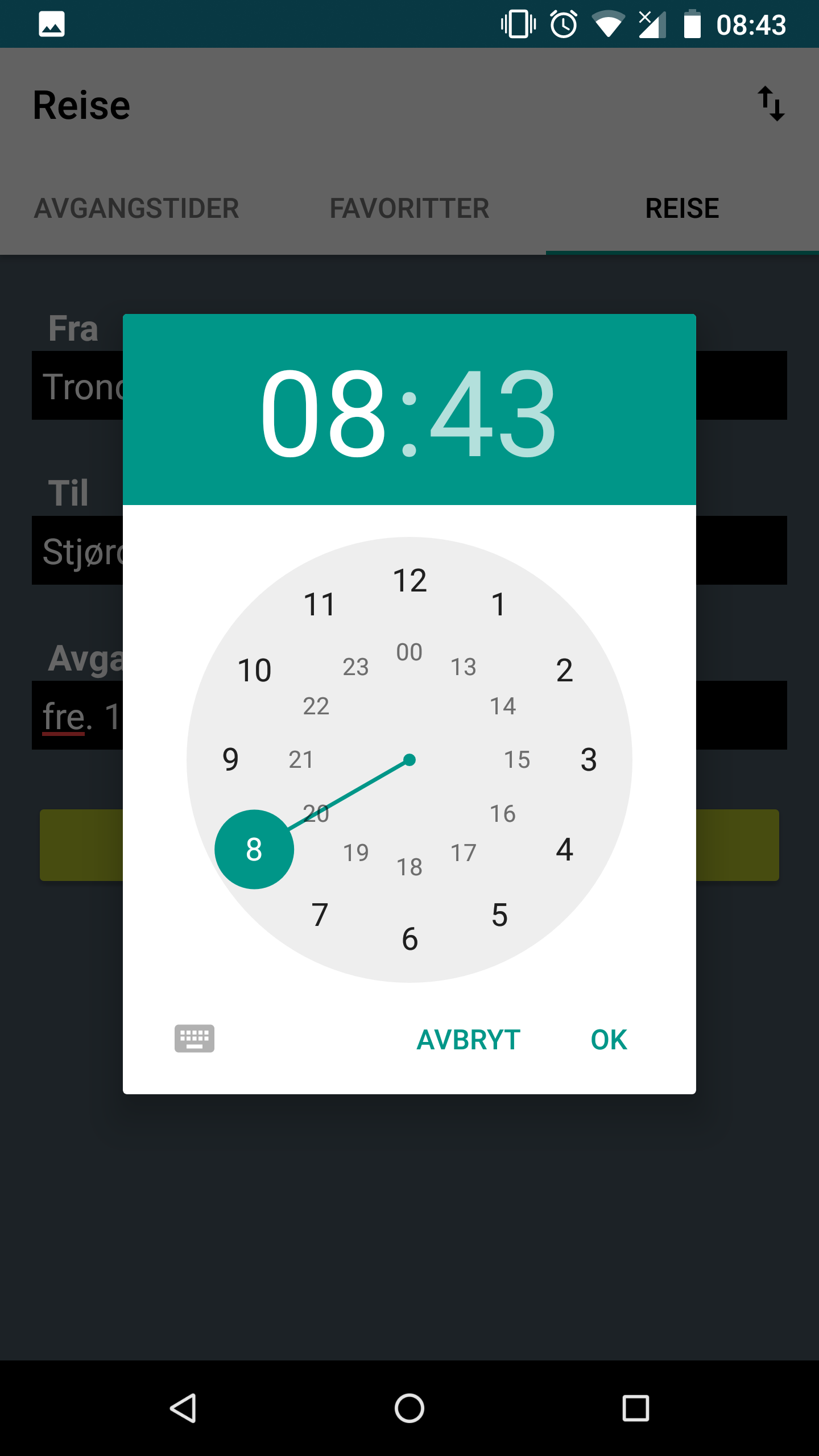The height and width of the screenshot is (1456, 819).
Task: Select hour 18 on the inner ring
Action: click(x=409, y=867)
